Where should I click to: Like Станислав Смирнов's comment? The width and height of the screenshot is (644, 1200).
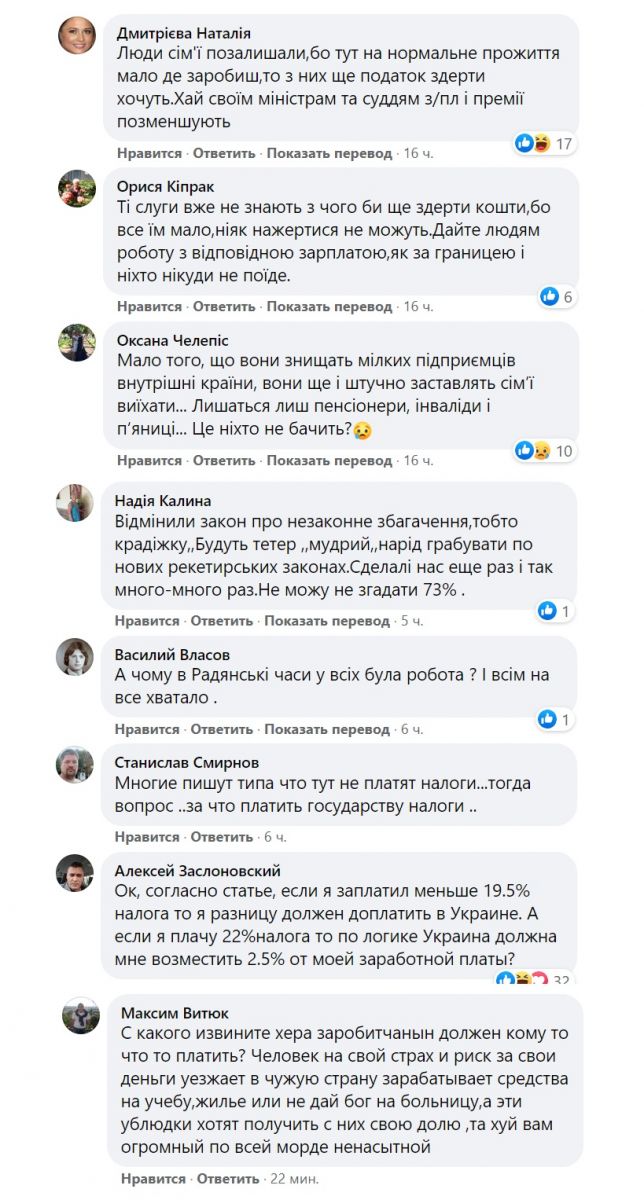(148, 836)
